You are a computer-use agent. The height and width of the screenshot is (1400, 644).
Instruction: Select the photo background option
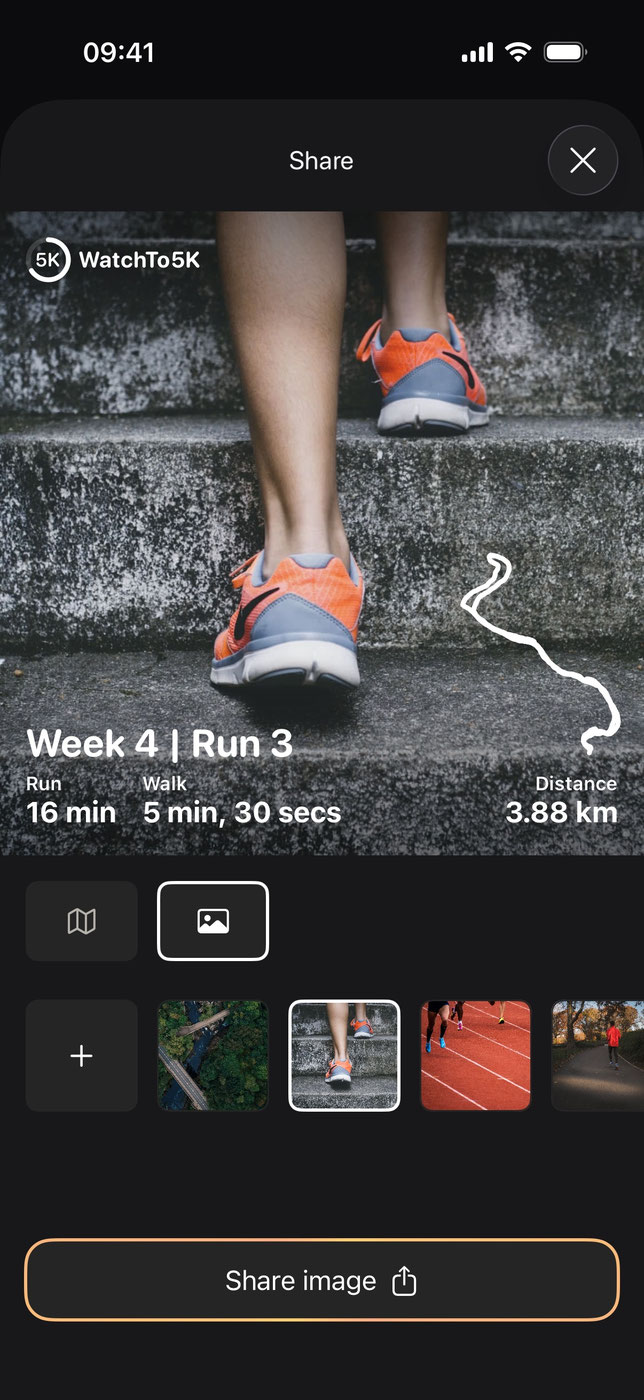tap(213, 921)
